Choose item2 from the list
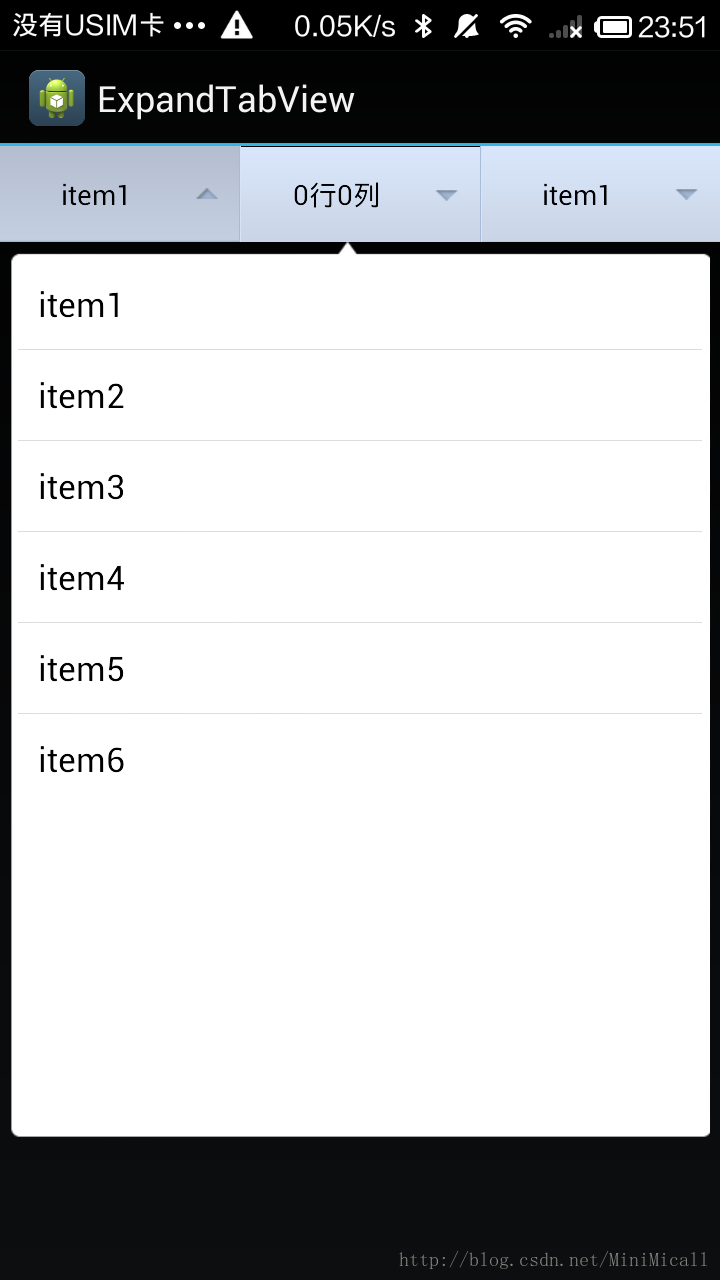Image resolution: width=720 pixels, height=1280 pixels. tap(360, 396)
